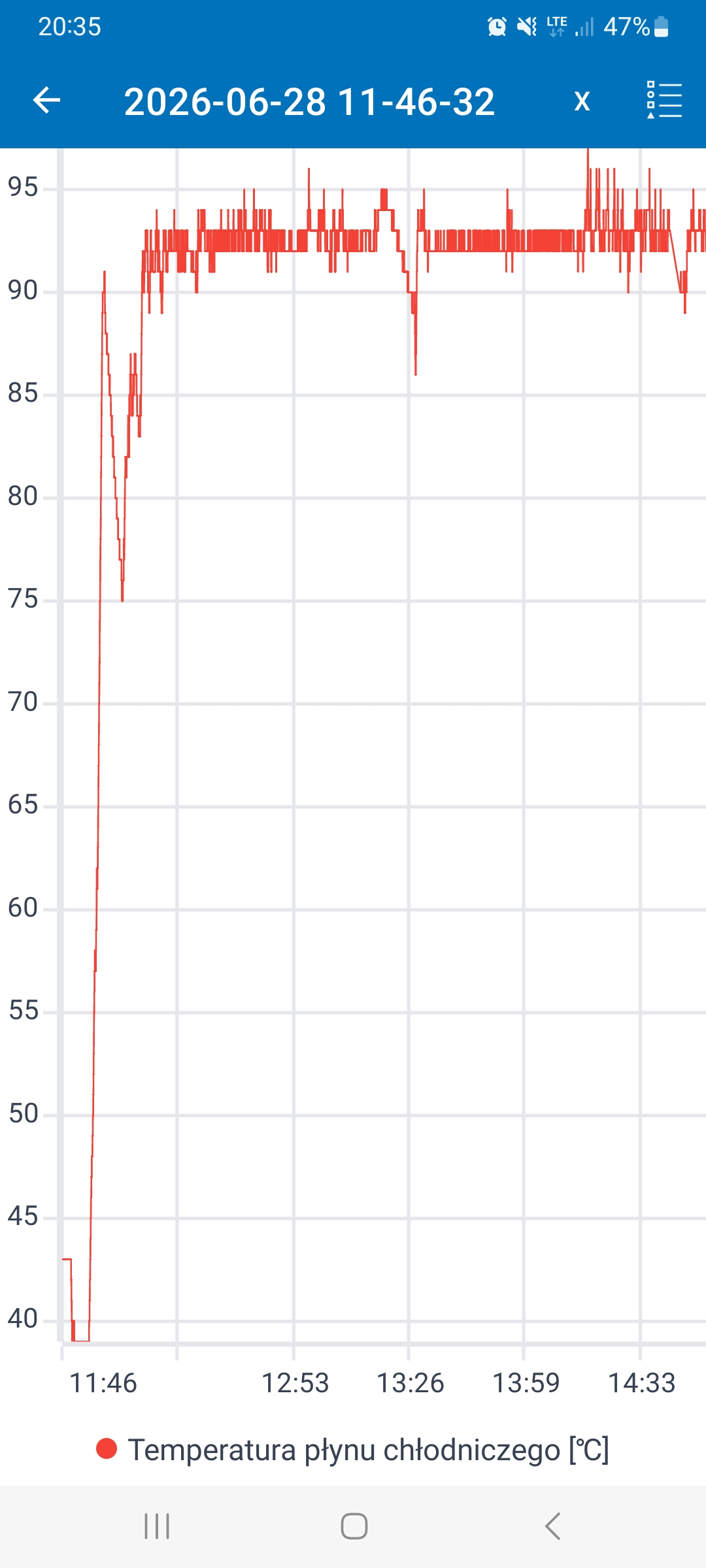Go back using the app bar arrow
This screenshot has width=706, height=1568.
(46, 101)
